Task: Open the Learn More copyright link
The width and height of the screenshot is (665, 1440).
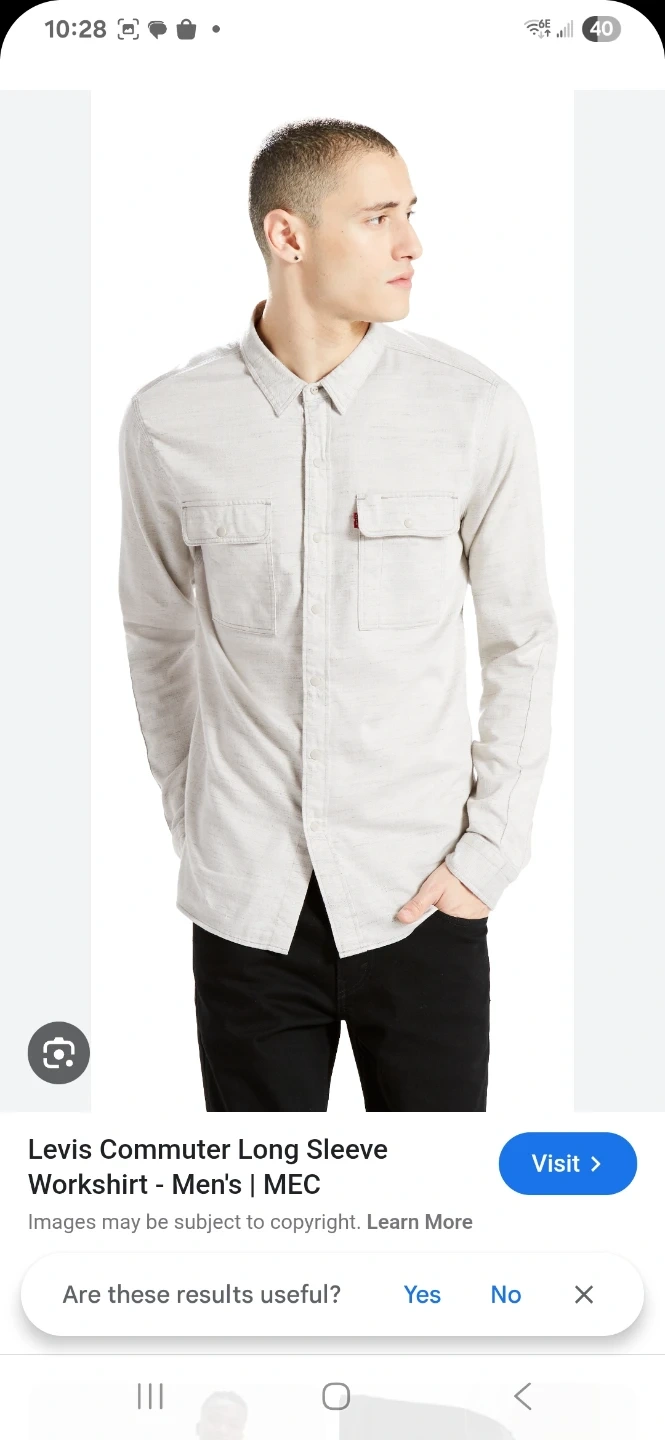Action: [419, 1222]
